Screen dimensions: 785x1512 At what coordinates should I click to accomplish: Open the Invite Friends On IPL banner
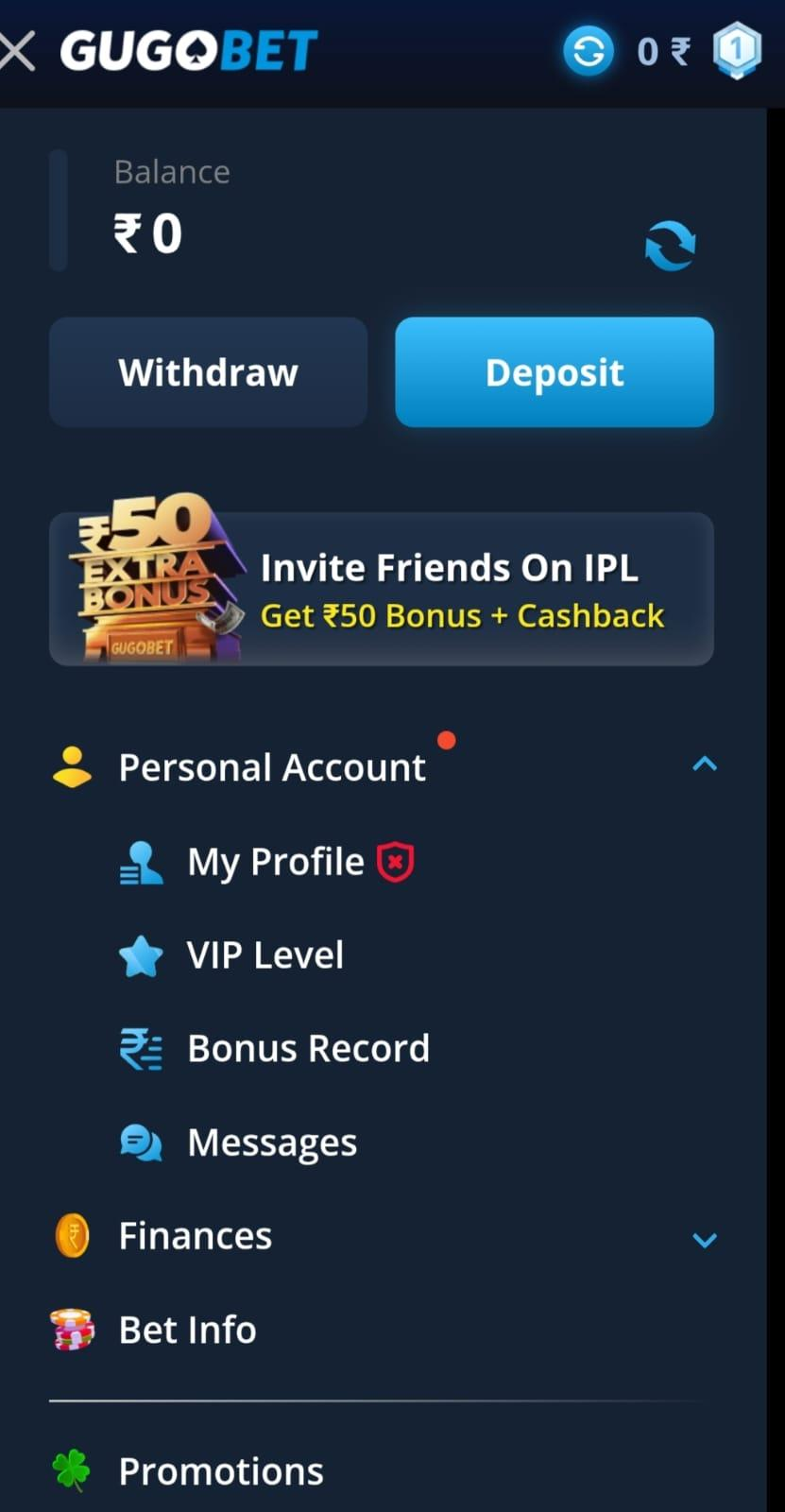tap(382, 590)
